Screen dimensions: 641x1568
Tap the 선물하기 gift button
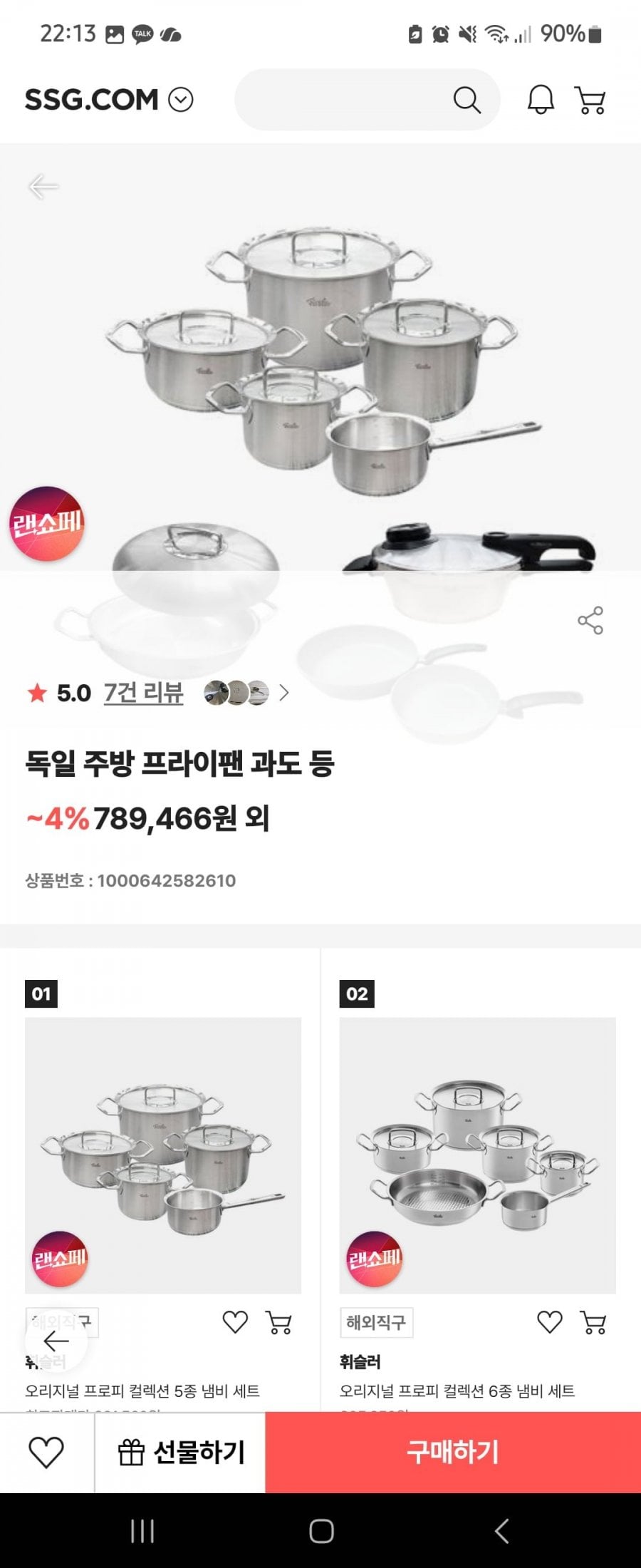tap(180, 1453)
